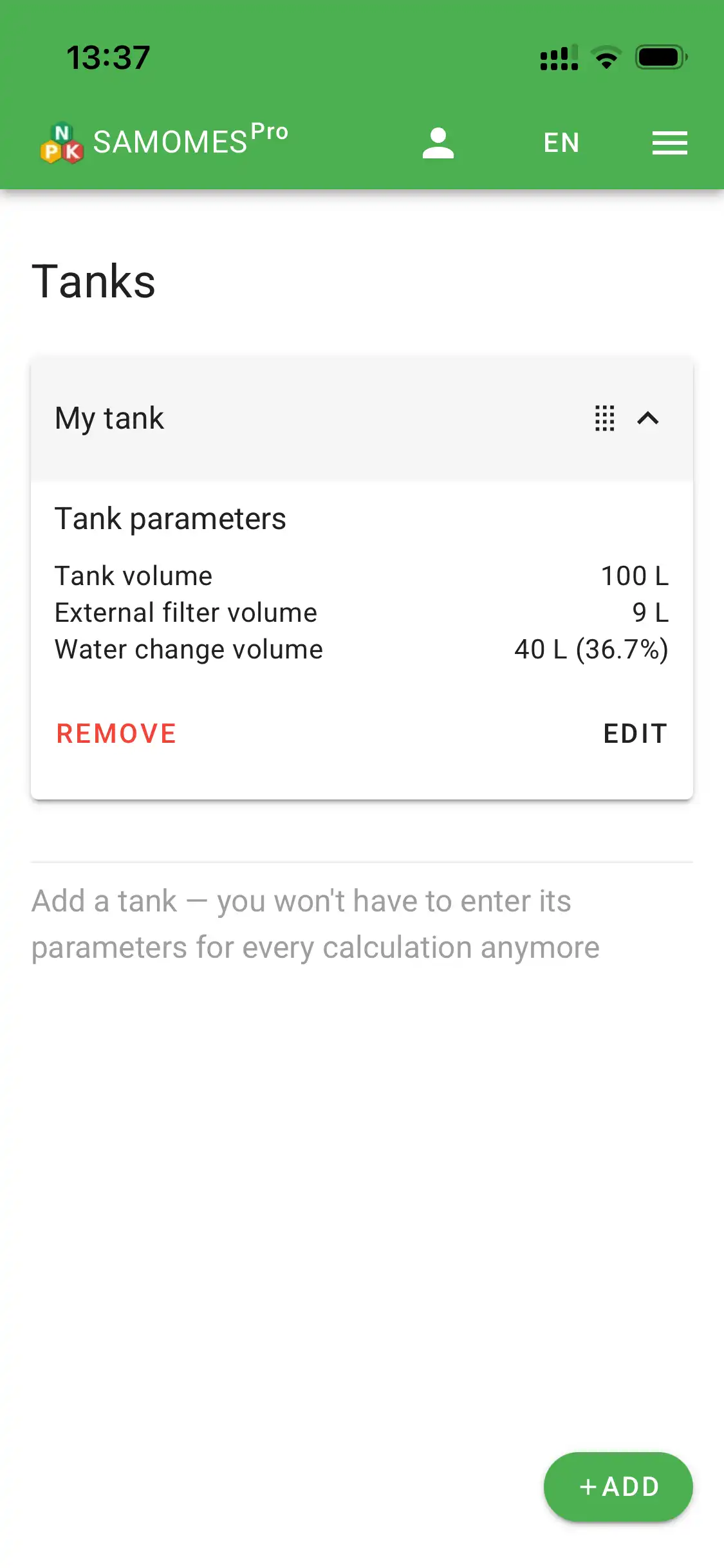Collapse the My tank card
The width and height of the screenshot is (724, 1568).
pos(648,418)
